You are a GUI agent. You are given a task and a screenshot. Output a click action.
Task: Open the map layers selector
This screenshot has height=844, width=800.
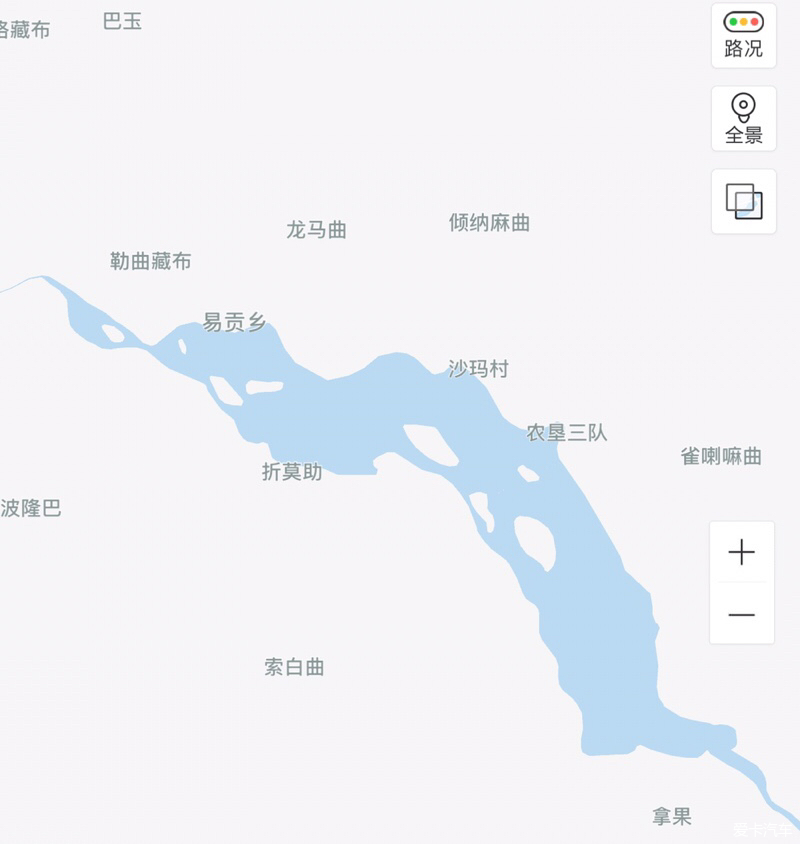tap(743, 201)
